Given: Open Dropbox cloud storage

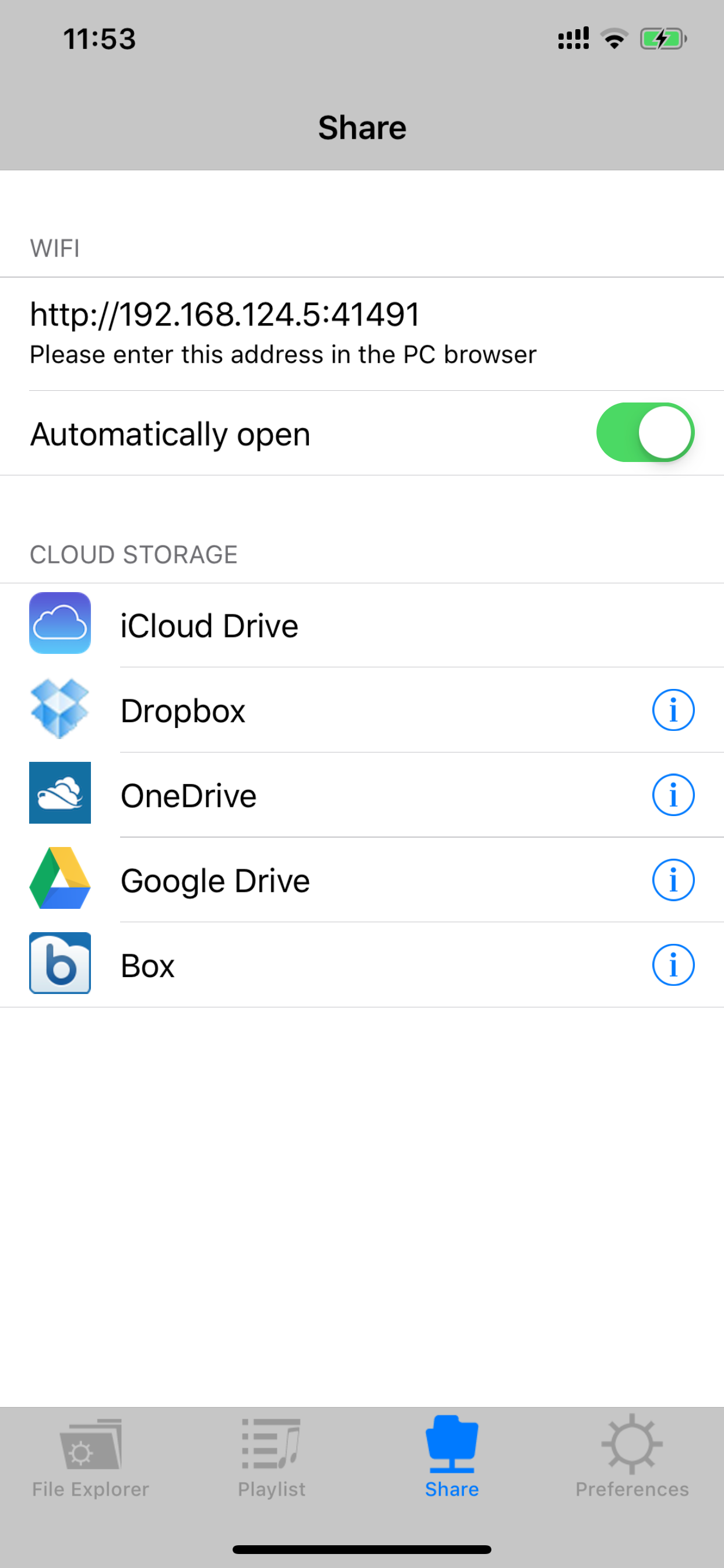Looking at the screenshot, I should tap(183, 710).
